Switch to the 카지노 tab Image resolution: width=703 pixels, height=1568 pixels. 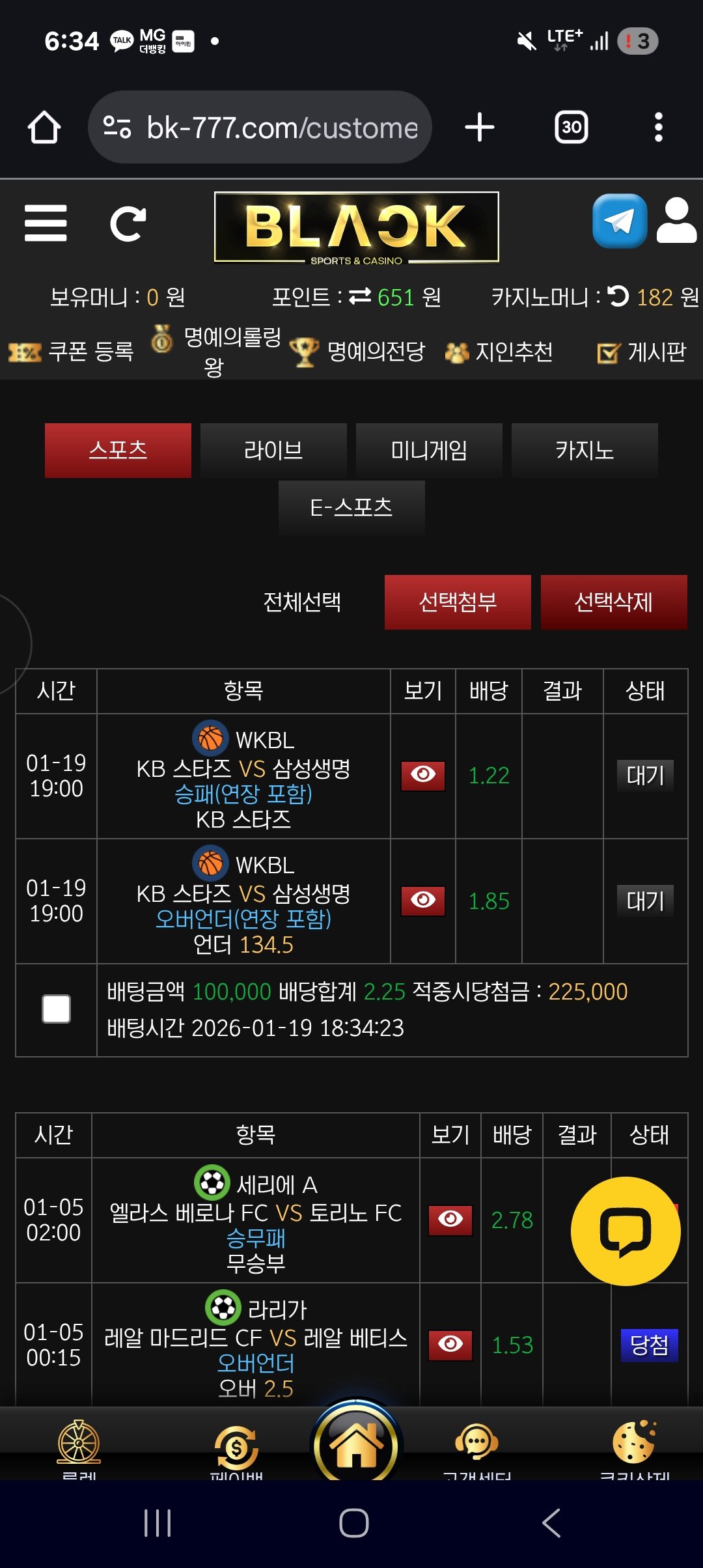coord(585,451)
